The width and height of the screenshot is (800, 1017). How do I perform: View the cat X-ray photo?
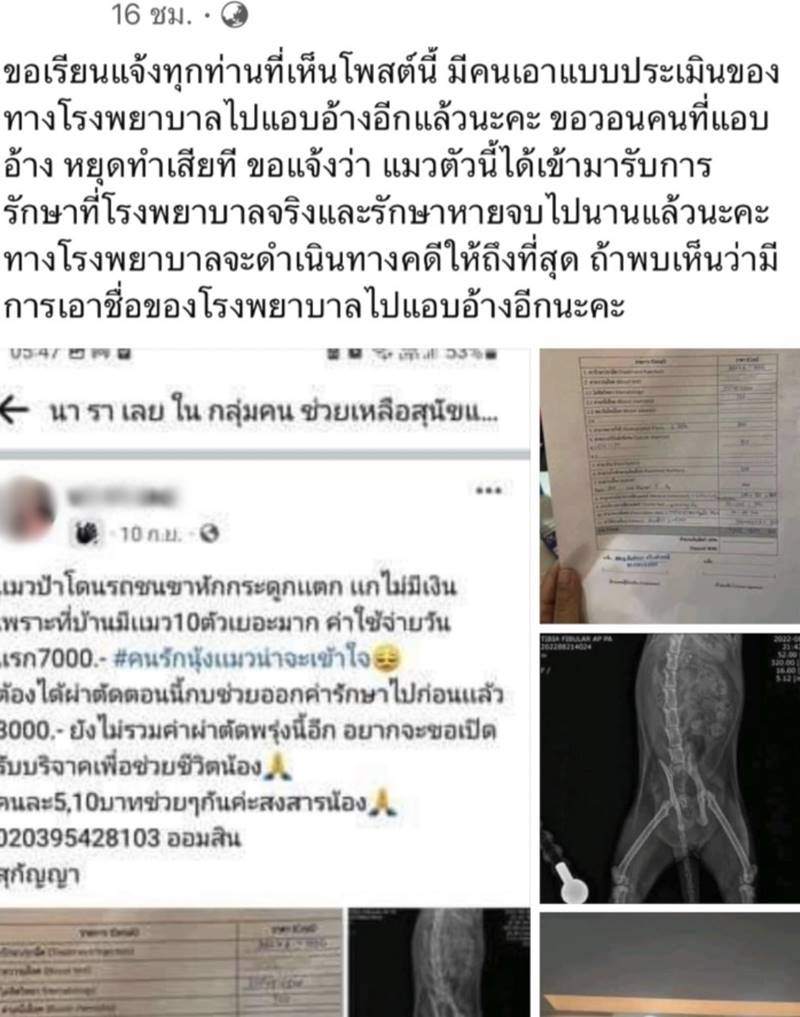pyautogui.click(x=669, y=767)
